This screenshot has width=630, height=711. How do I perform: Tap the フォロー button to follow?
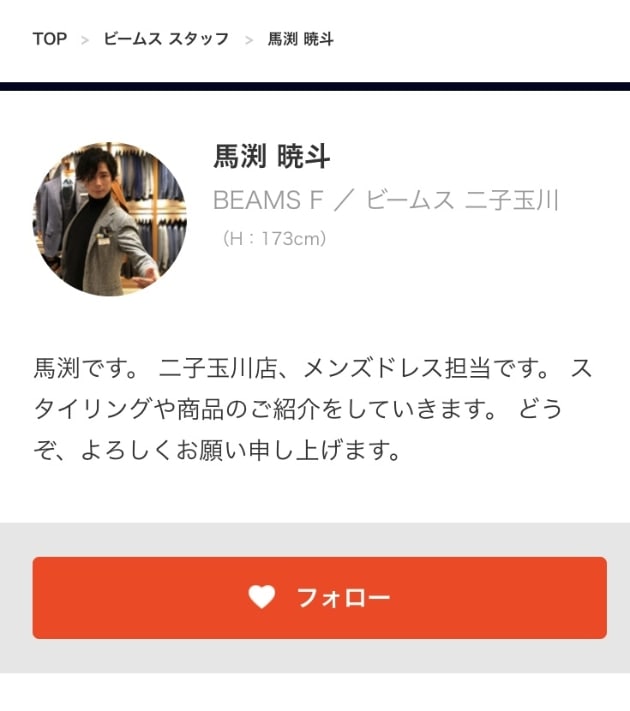(x=319, y=598)
